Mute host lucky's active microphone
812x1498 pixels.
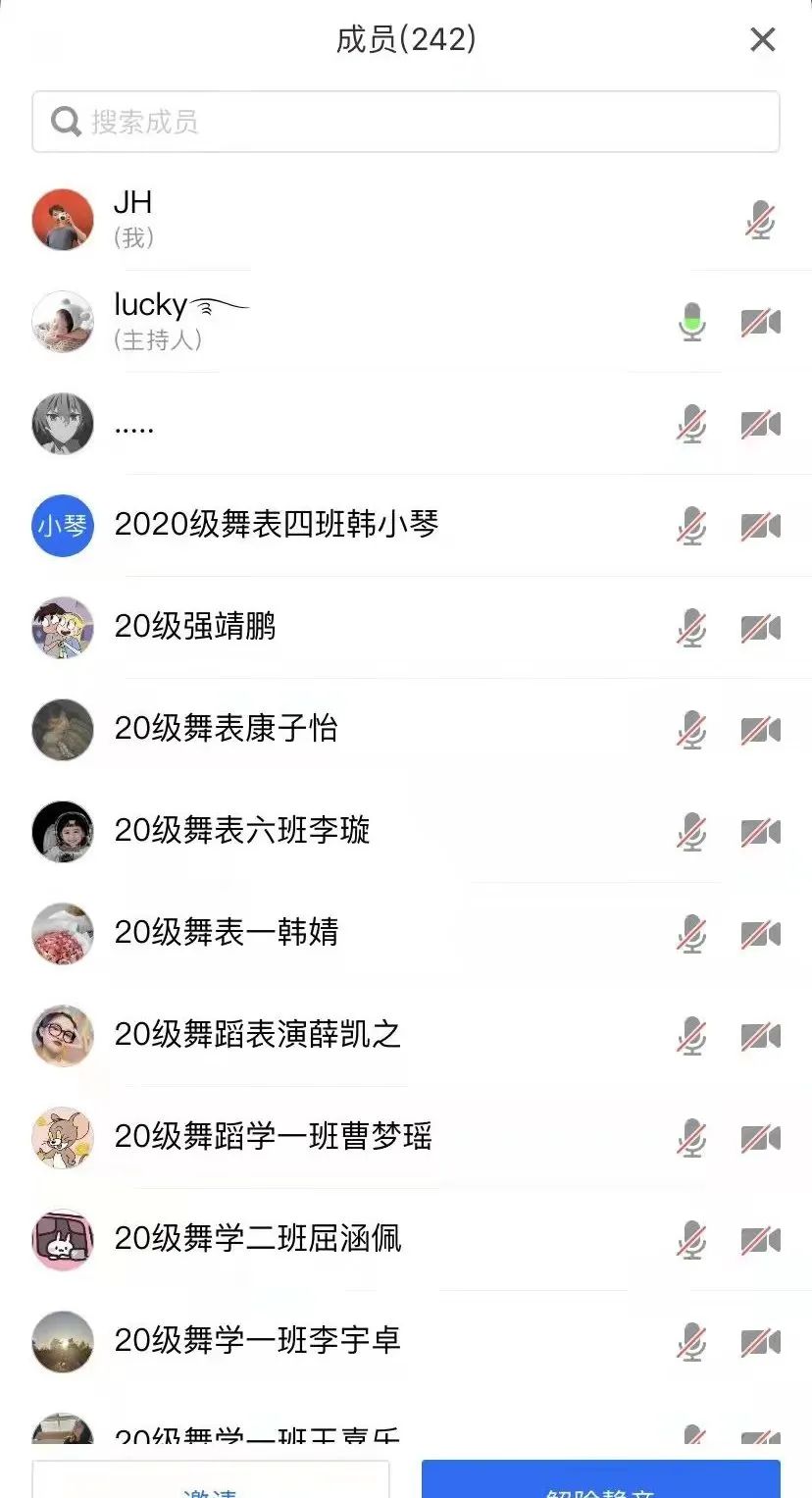pos(692,322)
